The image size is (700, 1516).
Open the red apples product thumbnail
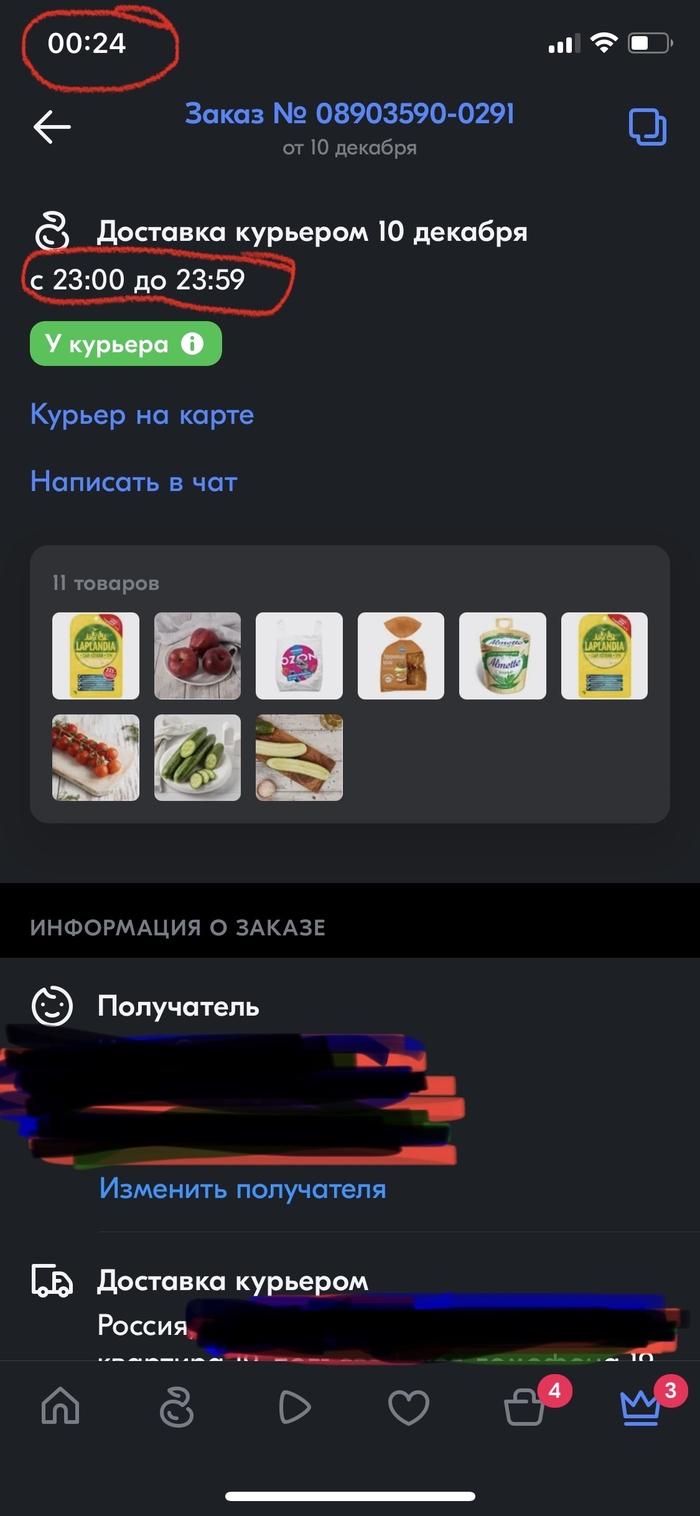tap(197, 656)
